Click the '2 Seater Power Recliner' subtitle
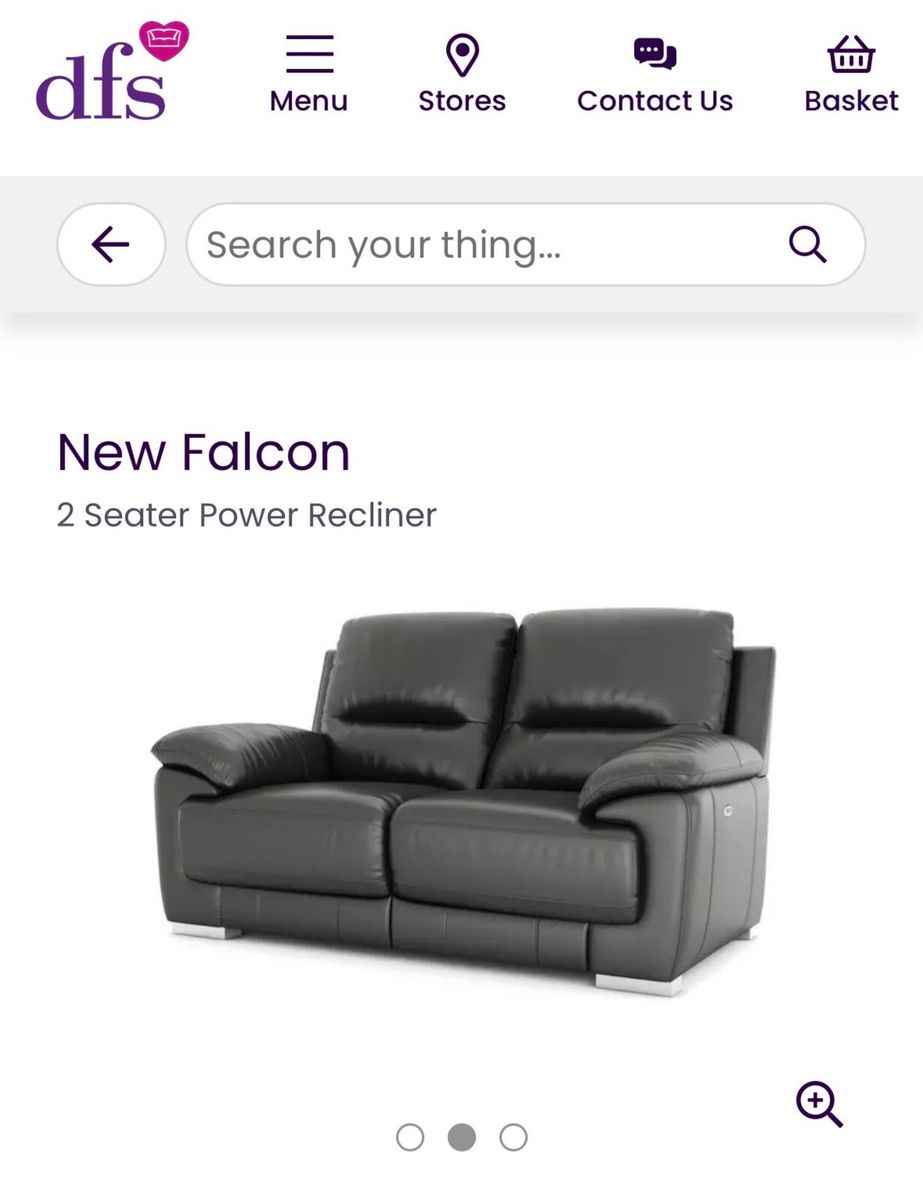This screenshot has height=1200, width=923. pos(246,515)
